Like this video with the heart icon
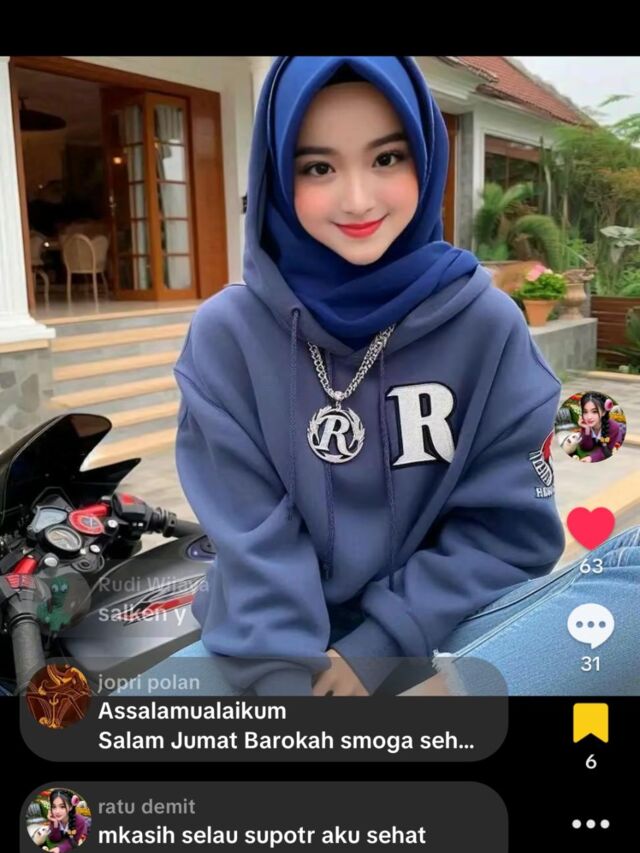This screenshot has width=640, height=853. pos(590,527)
